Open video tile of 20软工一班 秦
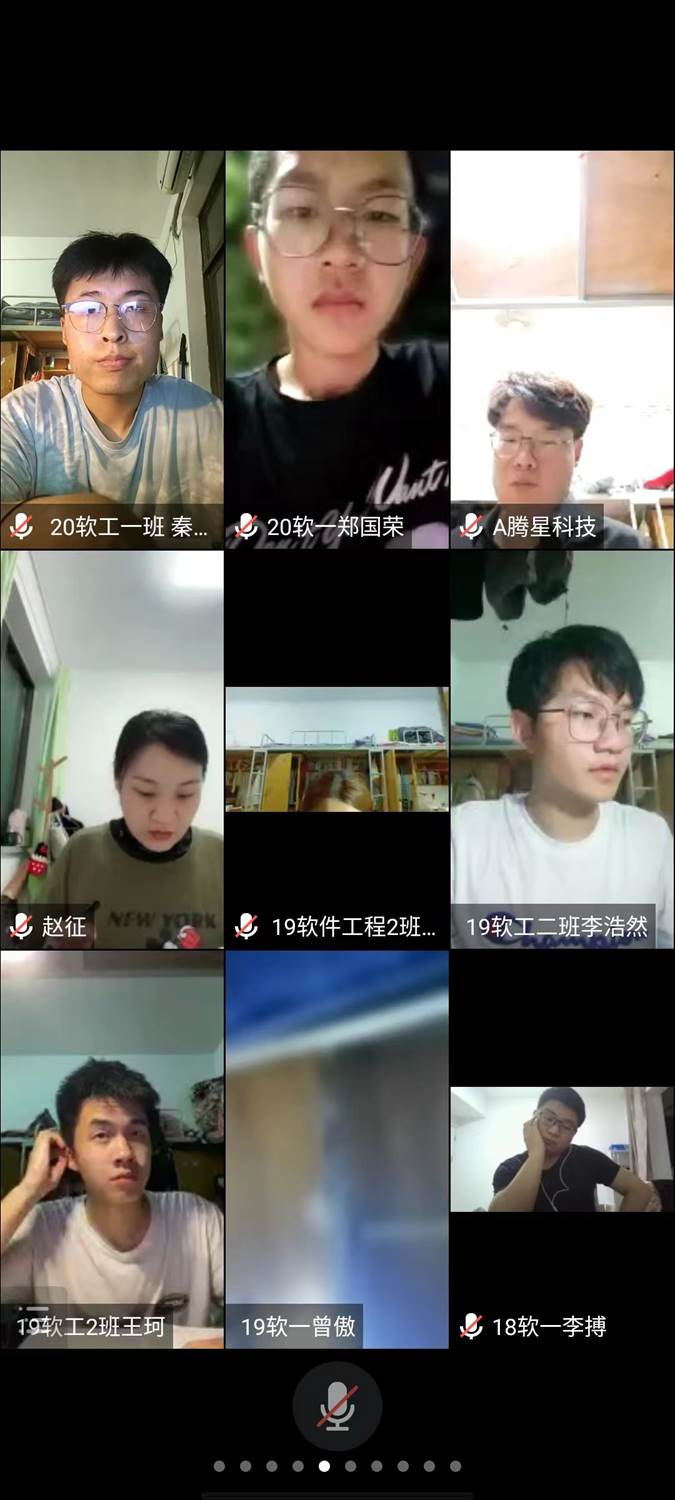 pyautogui.click(x=111, y=340)
